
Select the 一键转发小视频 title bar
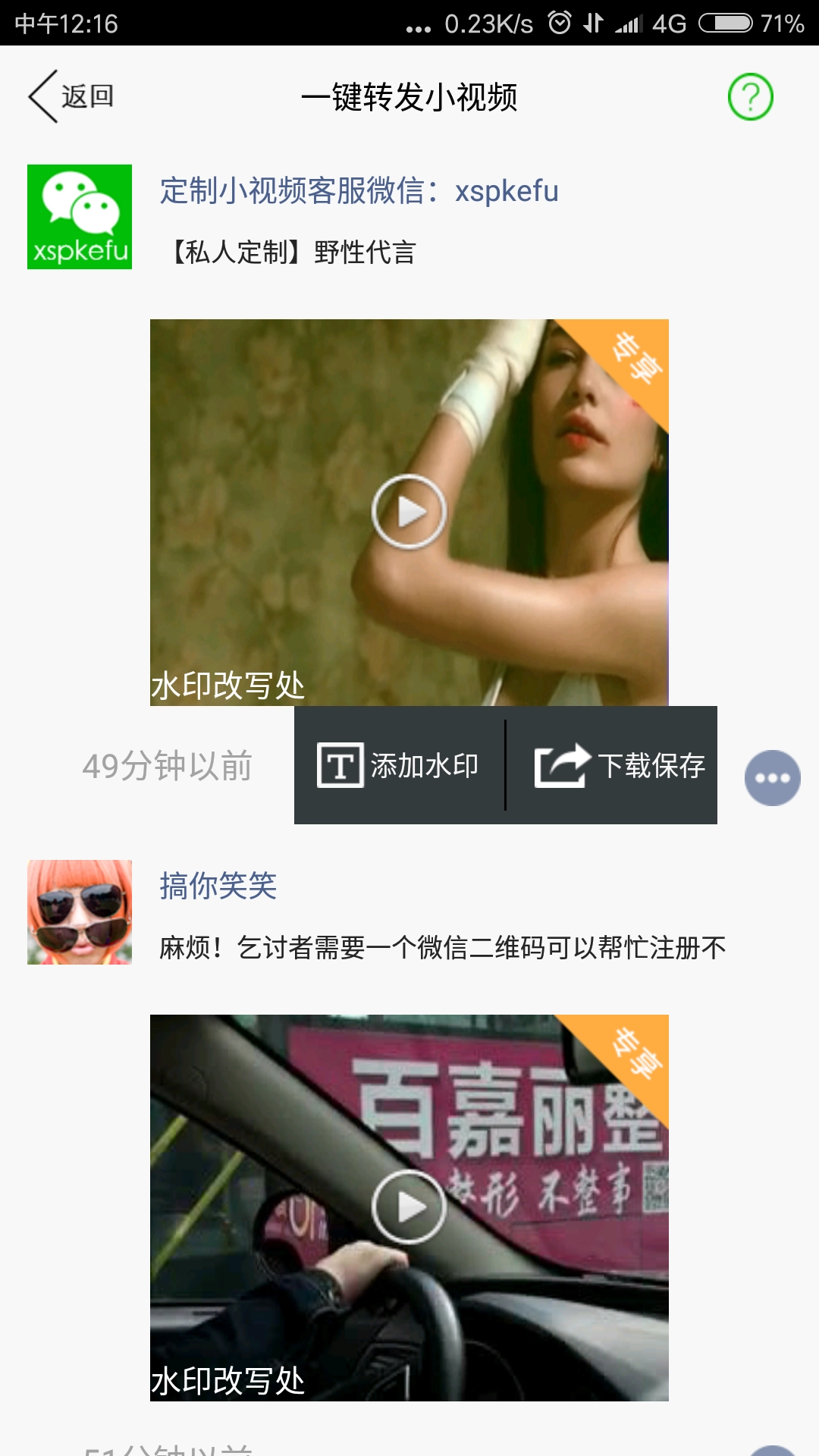pyautogui.click(x=409, y=97)
